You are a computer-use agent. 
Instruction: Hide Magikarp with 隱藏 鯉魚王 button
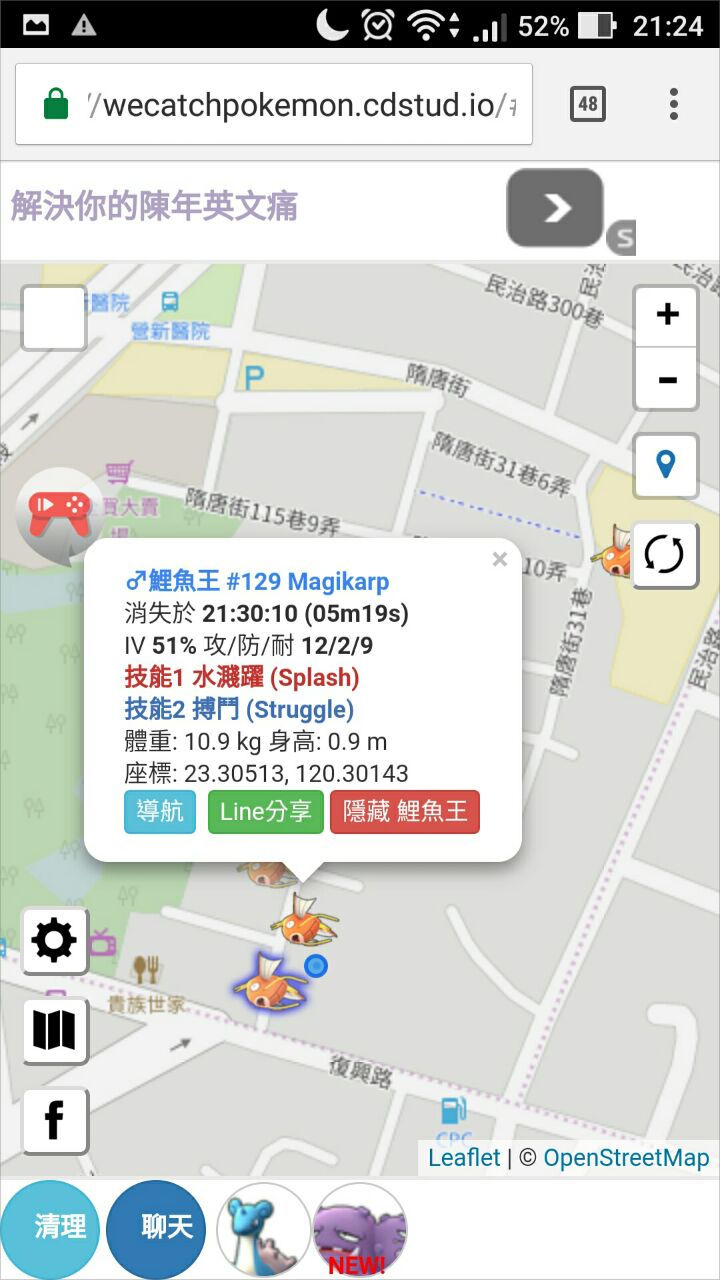[x=405, y=811]
